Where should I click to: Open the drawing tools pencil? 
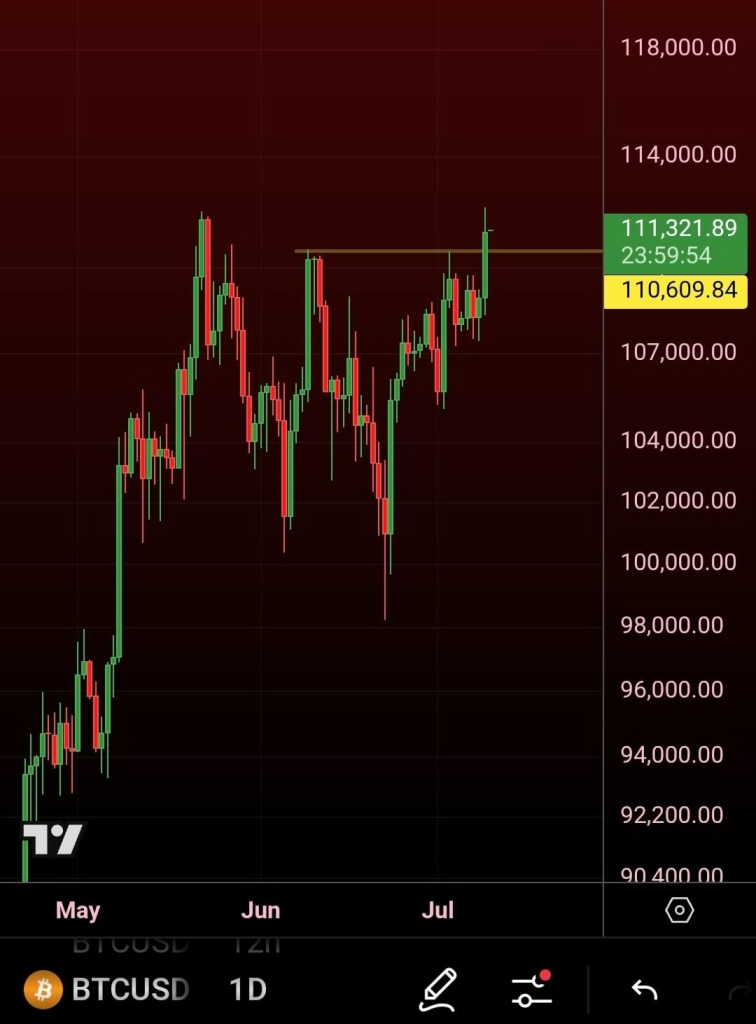(x=438, y=989)
